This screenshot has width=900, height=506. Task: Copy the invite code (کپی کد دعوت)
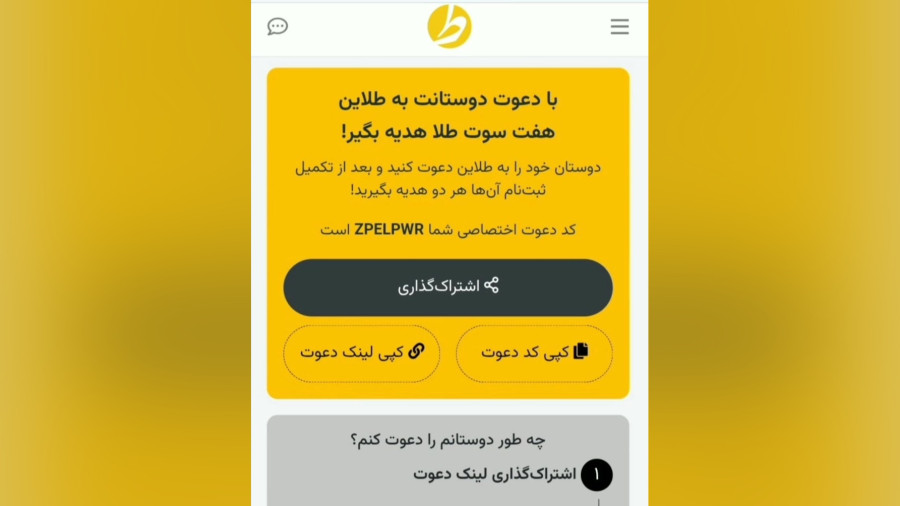(x=534, y=352)
